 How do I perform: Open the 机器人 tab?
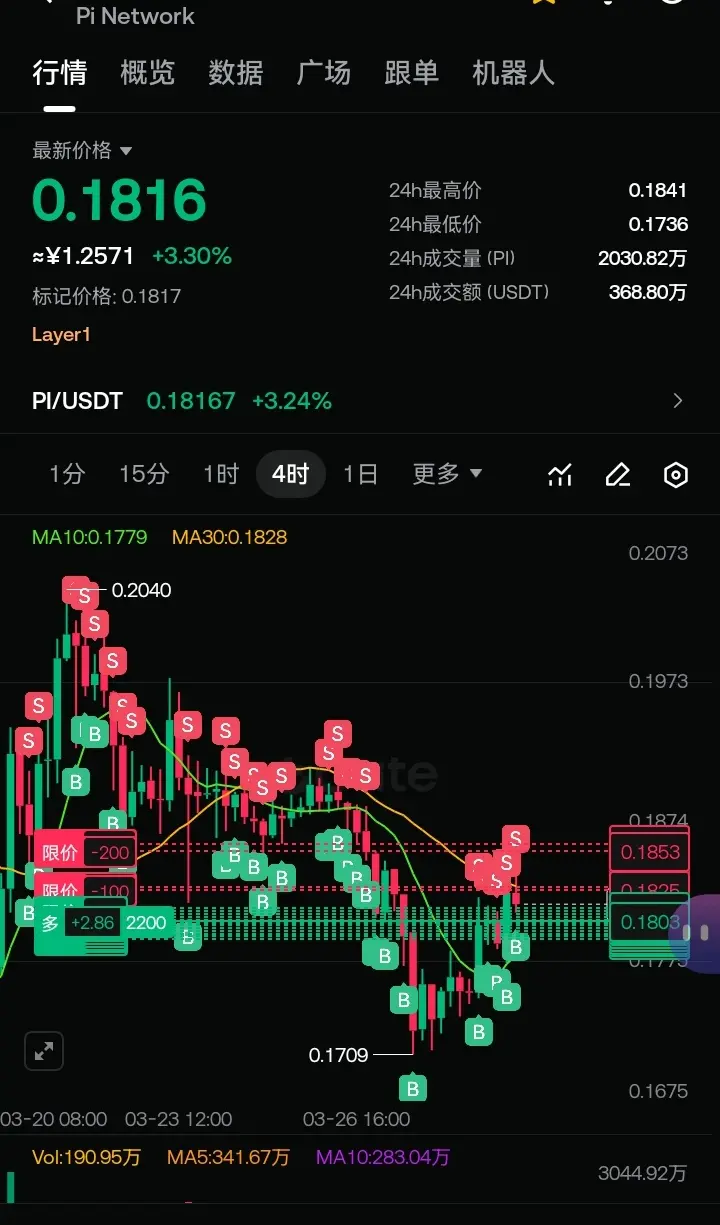pyautogui.click(x=513, y=73)
